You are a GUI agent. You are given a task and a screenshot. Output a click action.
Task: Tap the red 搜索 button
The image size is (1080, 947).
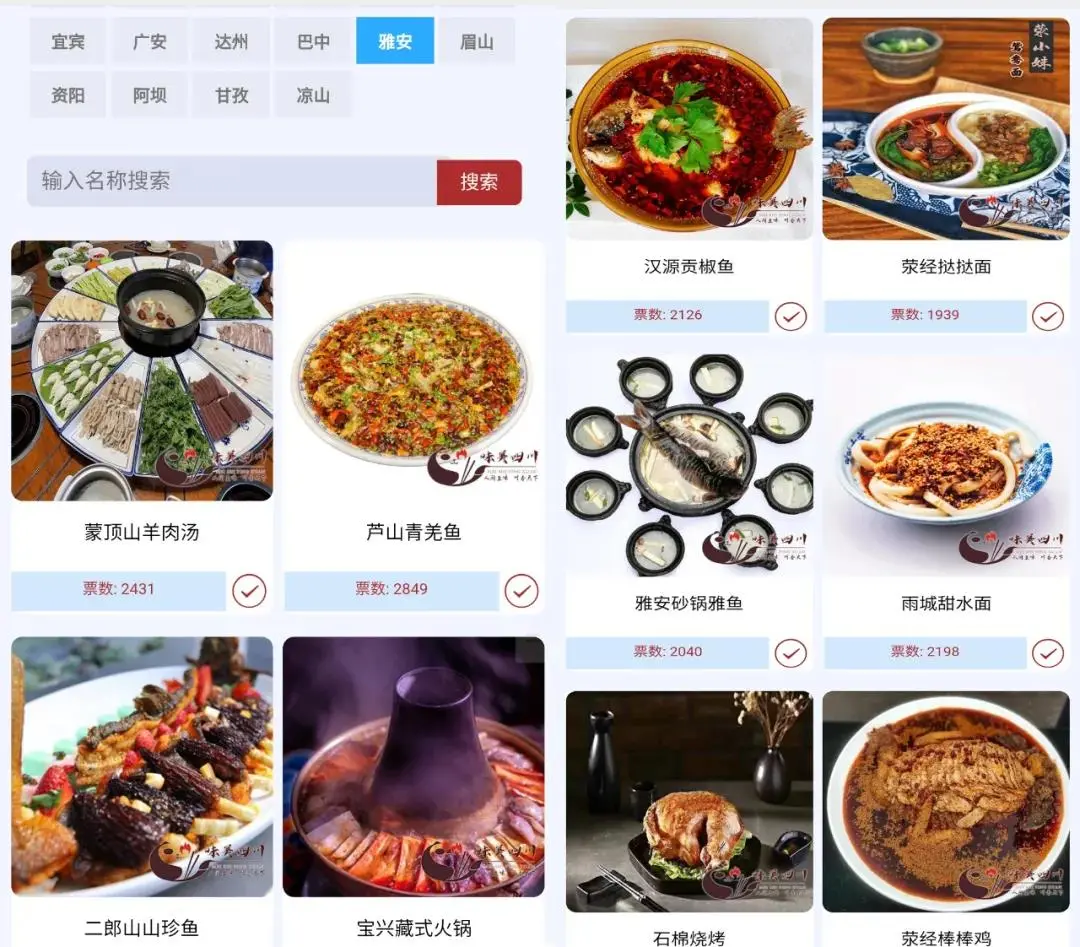coord(479,182)
